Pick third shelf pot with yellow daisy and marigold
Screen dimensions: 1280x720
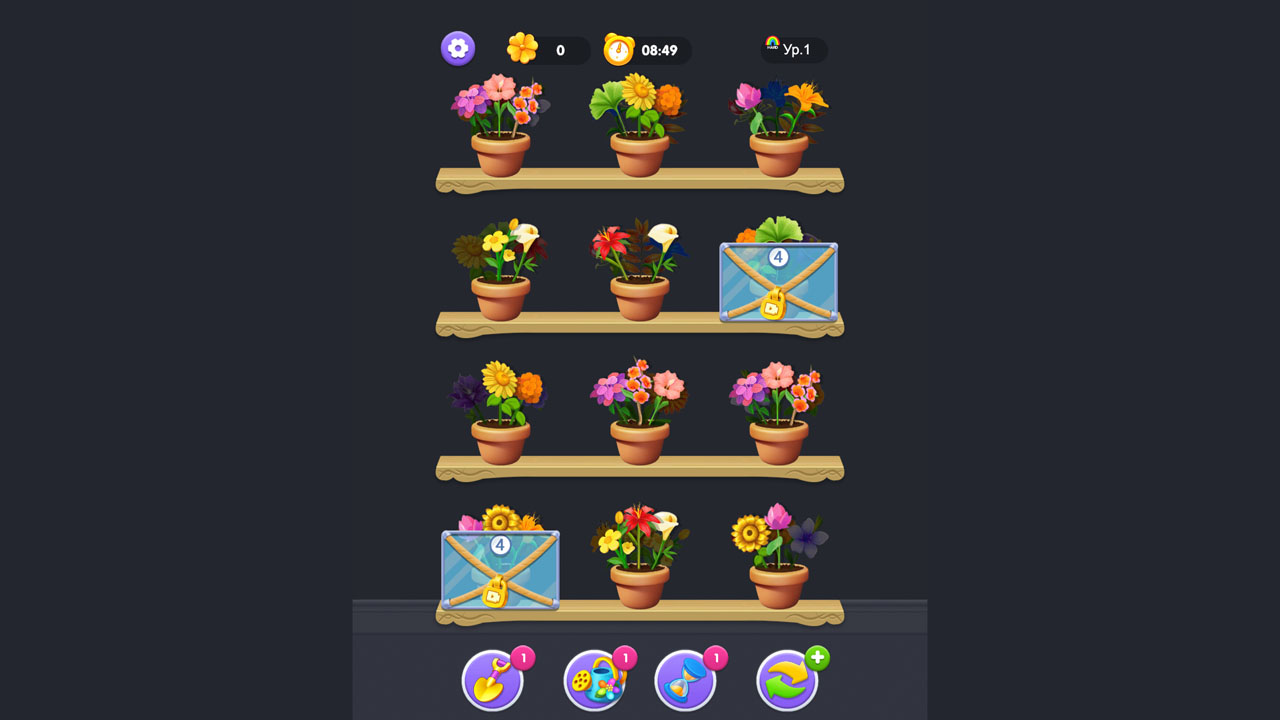[x=500, y=413]
